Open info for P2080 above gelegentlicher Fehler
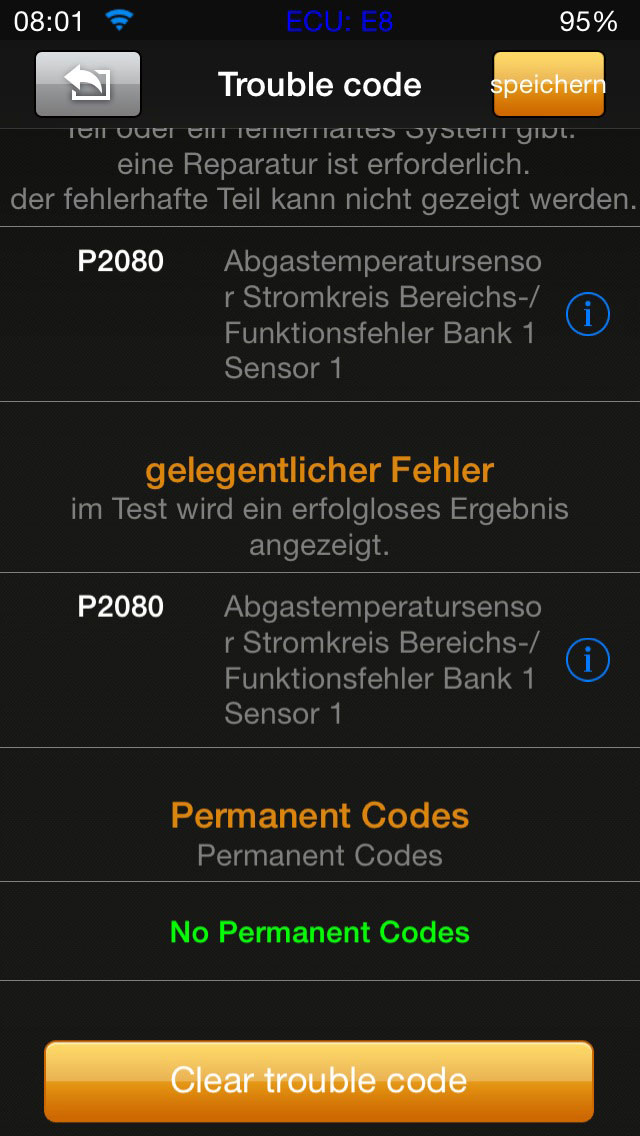This screenshot has width=640, height=1136. (x=587, y=315)
